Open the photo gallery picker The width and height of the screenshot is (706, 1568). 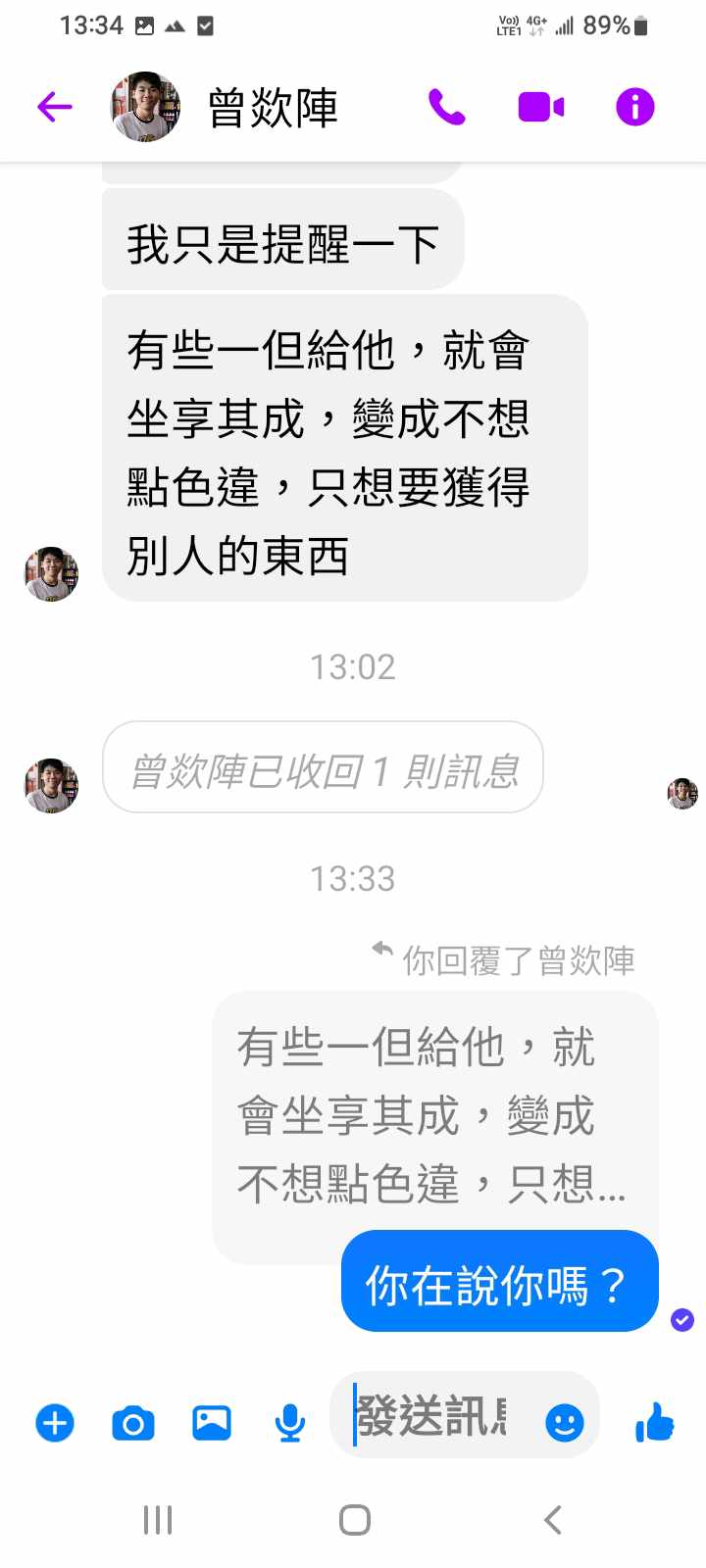pos(212,1422)
